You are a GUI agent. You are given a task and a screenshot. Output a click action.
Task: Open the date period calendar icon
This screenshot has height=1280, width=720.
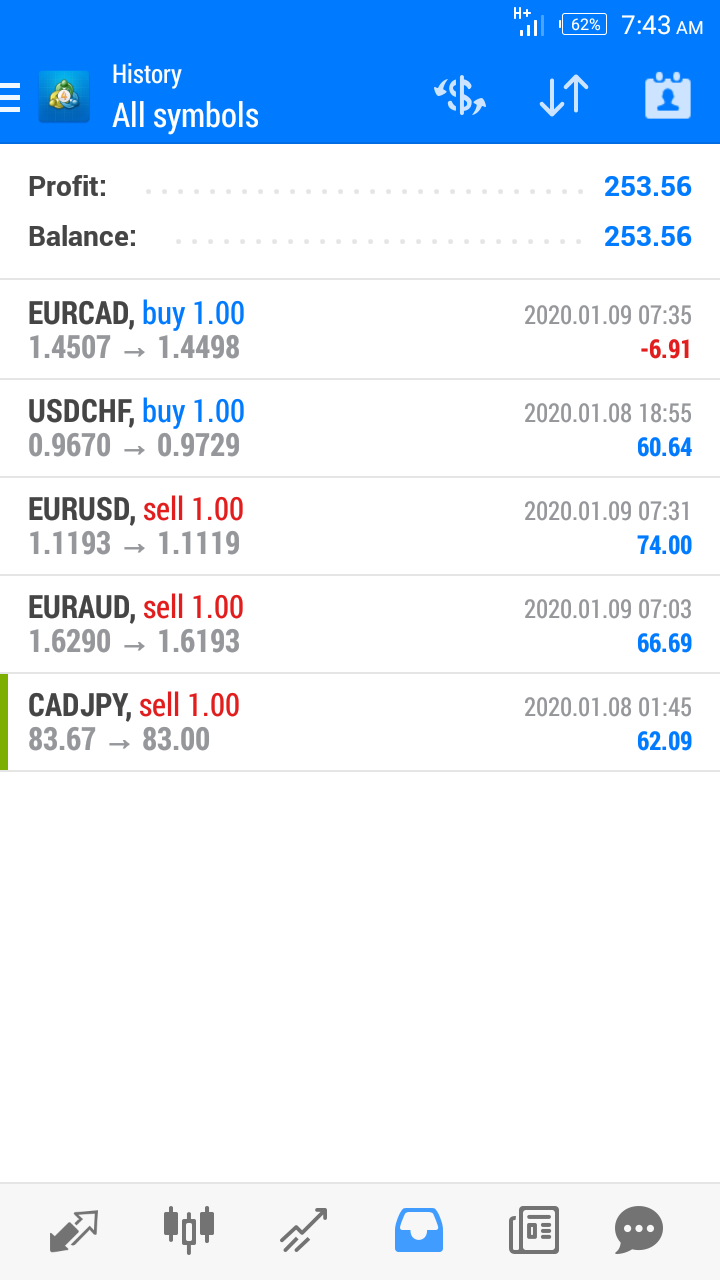point(667,97)
